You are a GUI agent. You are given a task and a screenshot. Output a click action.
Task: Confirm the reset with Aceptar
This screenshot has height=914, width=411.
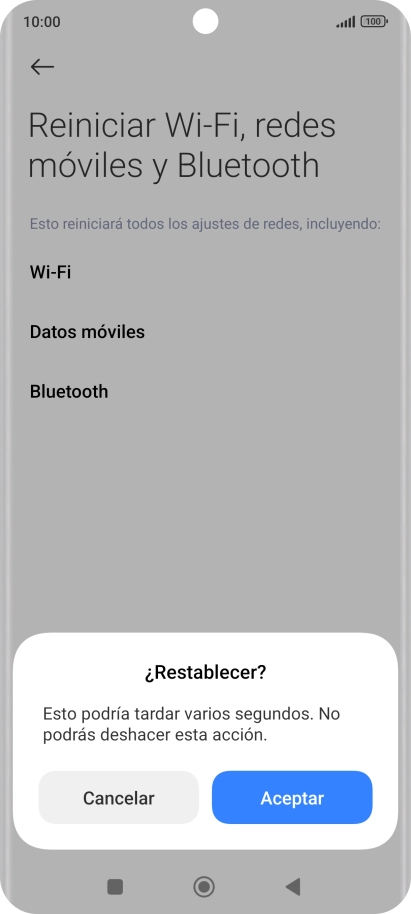pyautogui.click(x=292, y=797)
